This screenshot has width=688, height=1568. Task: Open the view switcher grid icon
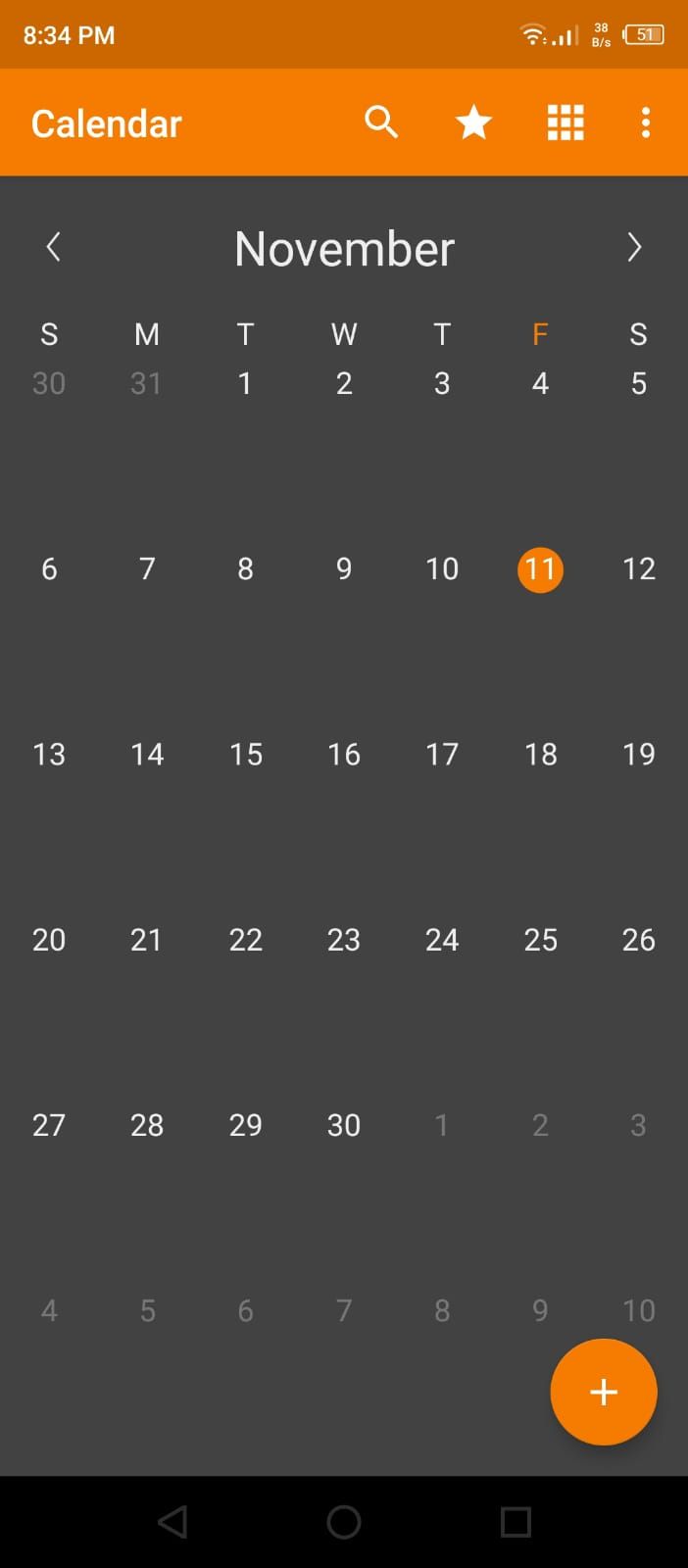(x=565, y=122)
